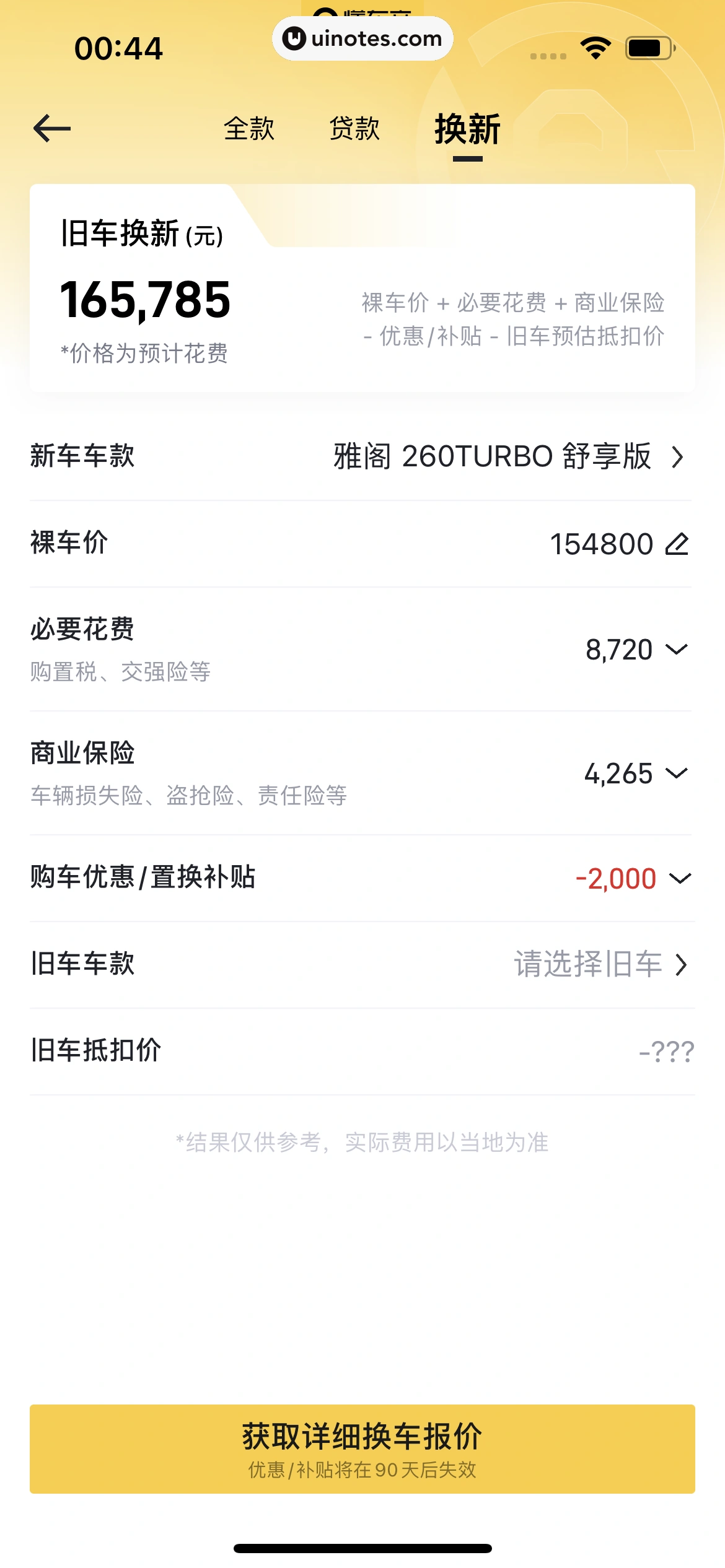Expand the 必要花费 breakdown

coord(676,649)
